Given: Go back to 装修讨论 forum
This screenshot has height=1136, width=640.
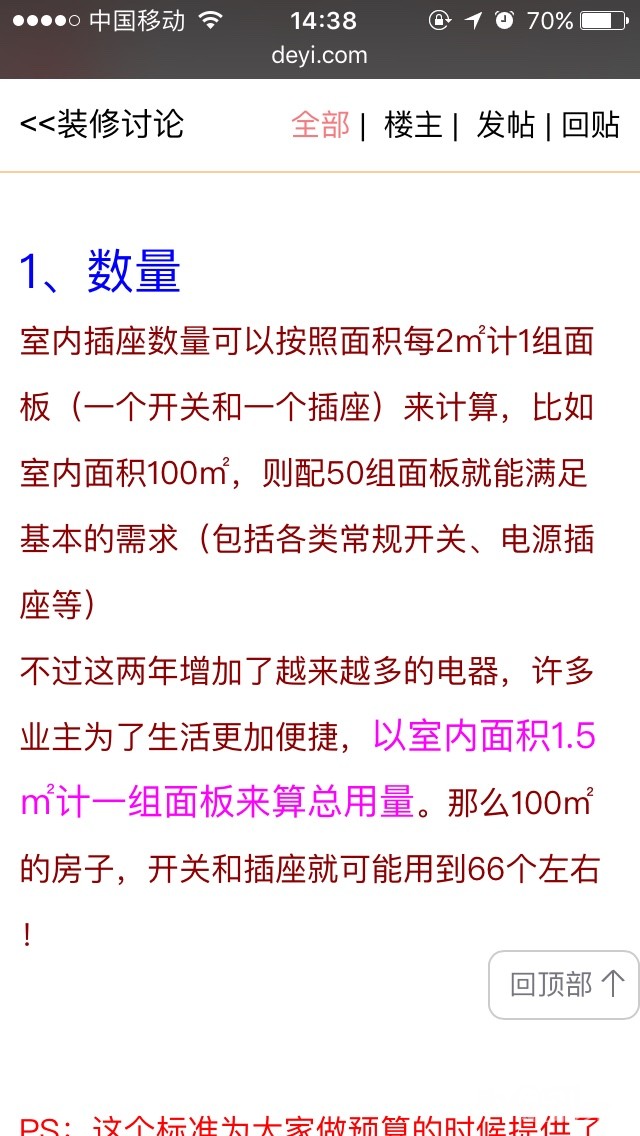Looking at the screenshot, I should [101, 125].
